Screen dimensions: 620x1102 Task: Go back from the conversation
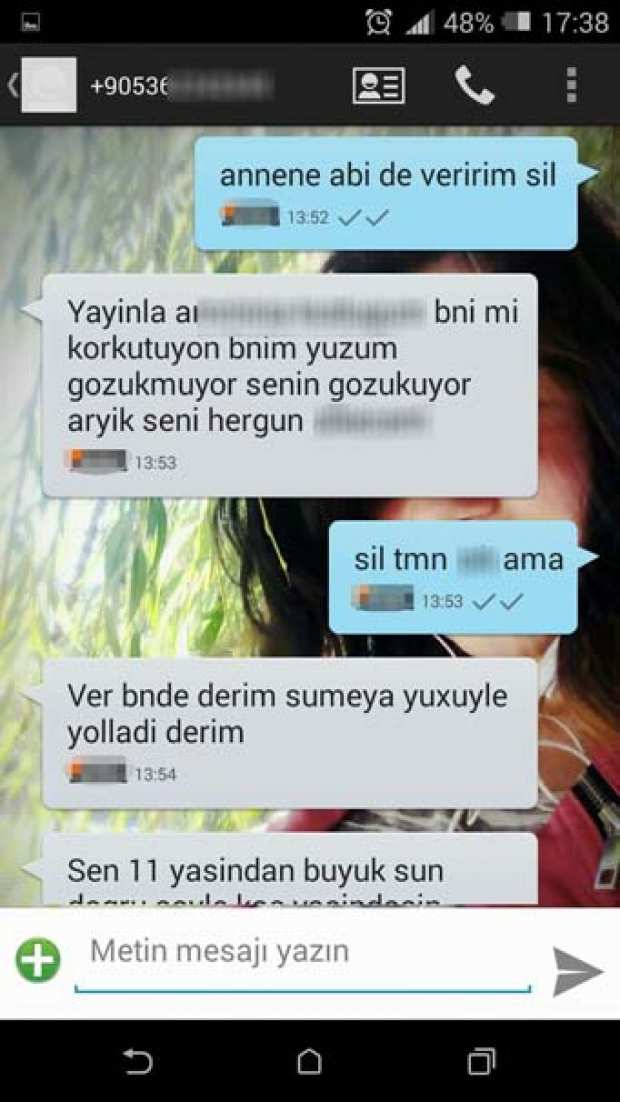point(14,86)
